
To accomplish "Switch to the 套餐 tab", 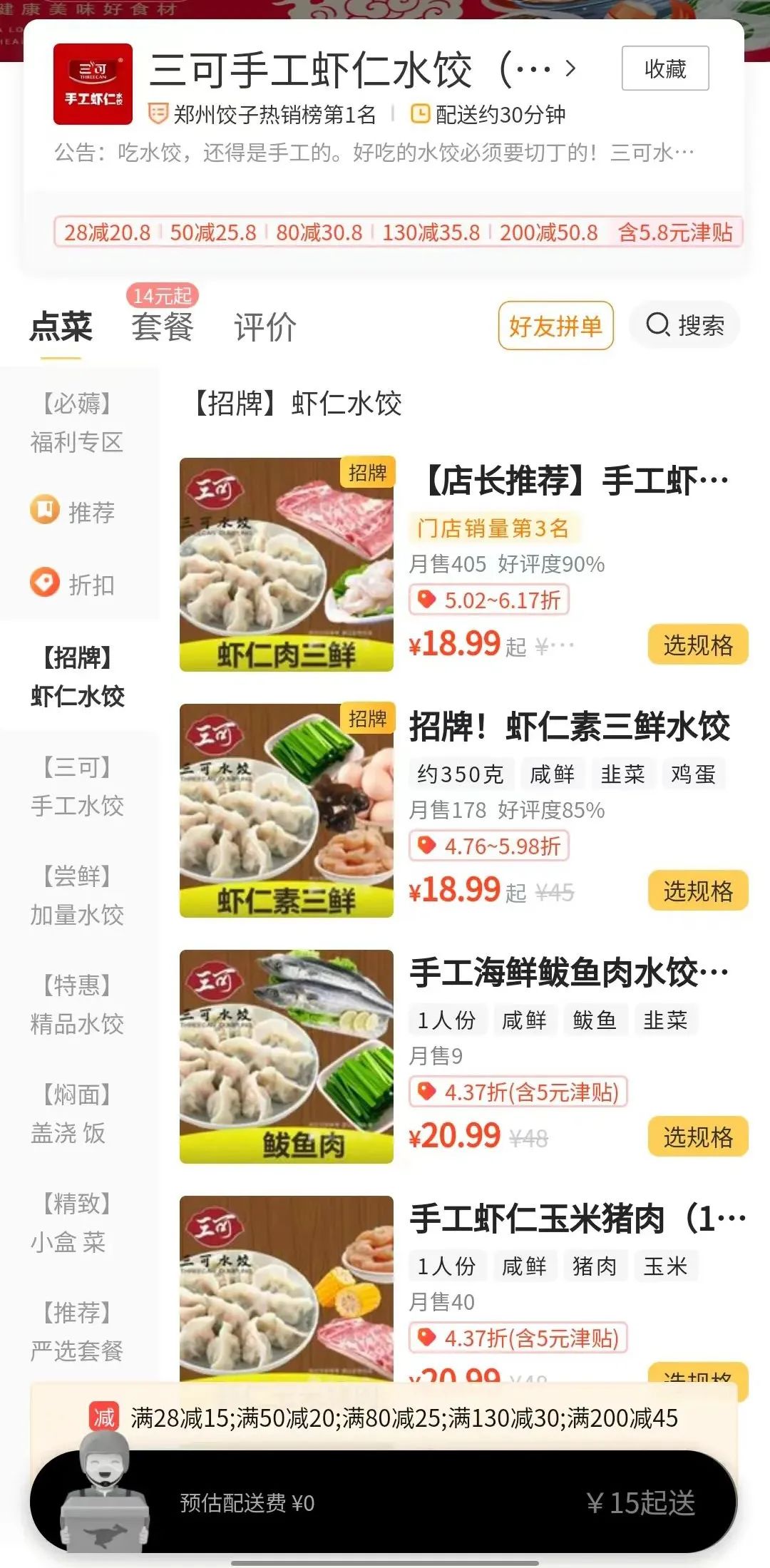I will [162, 327].
